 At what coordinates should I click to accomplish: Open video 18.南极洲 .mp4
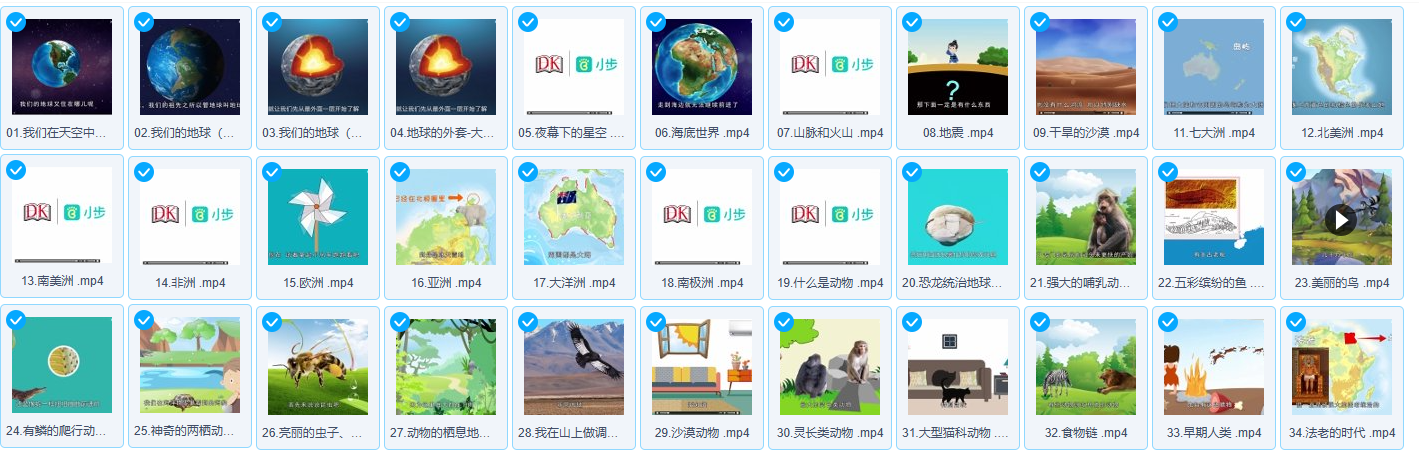tap(702, 217)
